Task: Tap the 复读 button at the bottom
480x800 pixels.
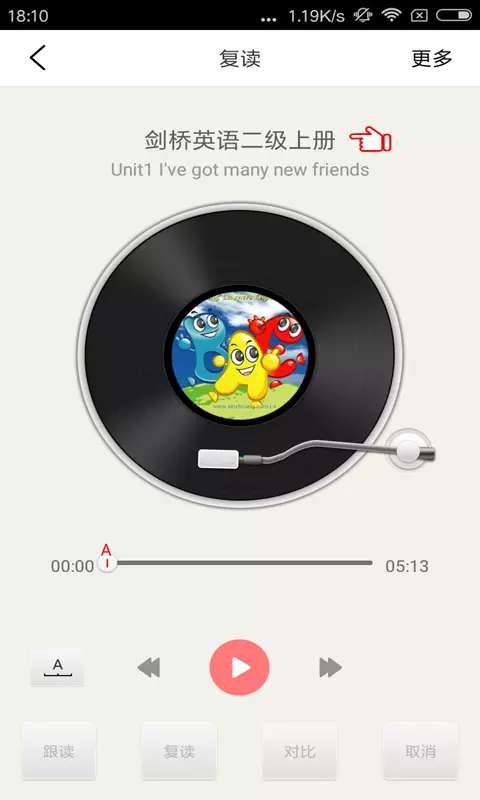Action: 179,752
